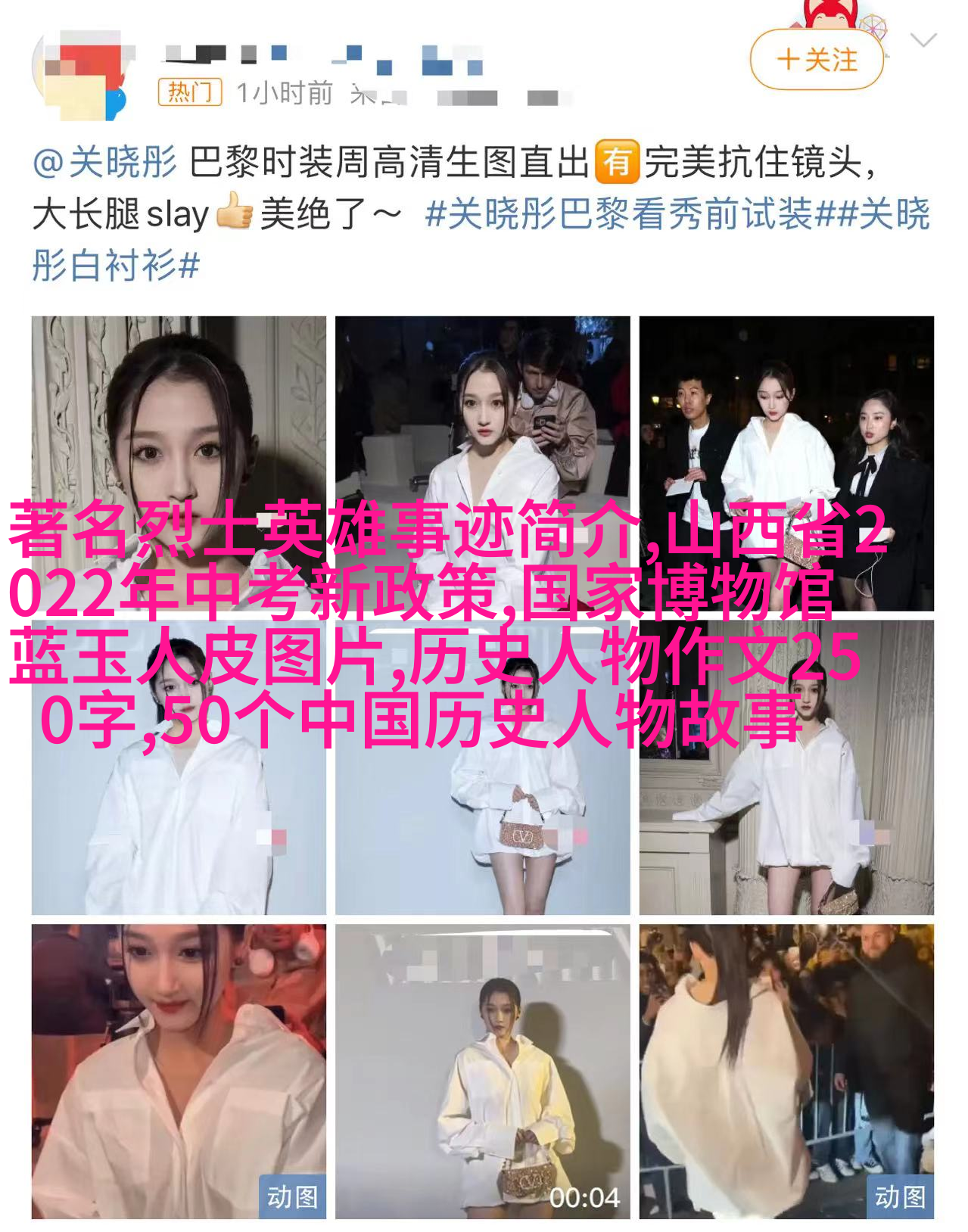The width and height of the screenshot is (968, 1232).
Task: Play the video thumbnail marked 00:04
Action: (482, 1070)
